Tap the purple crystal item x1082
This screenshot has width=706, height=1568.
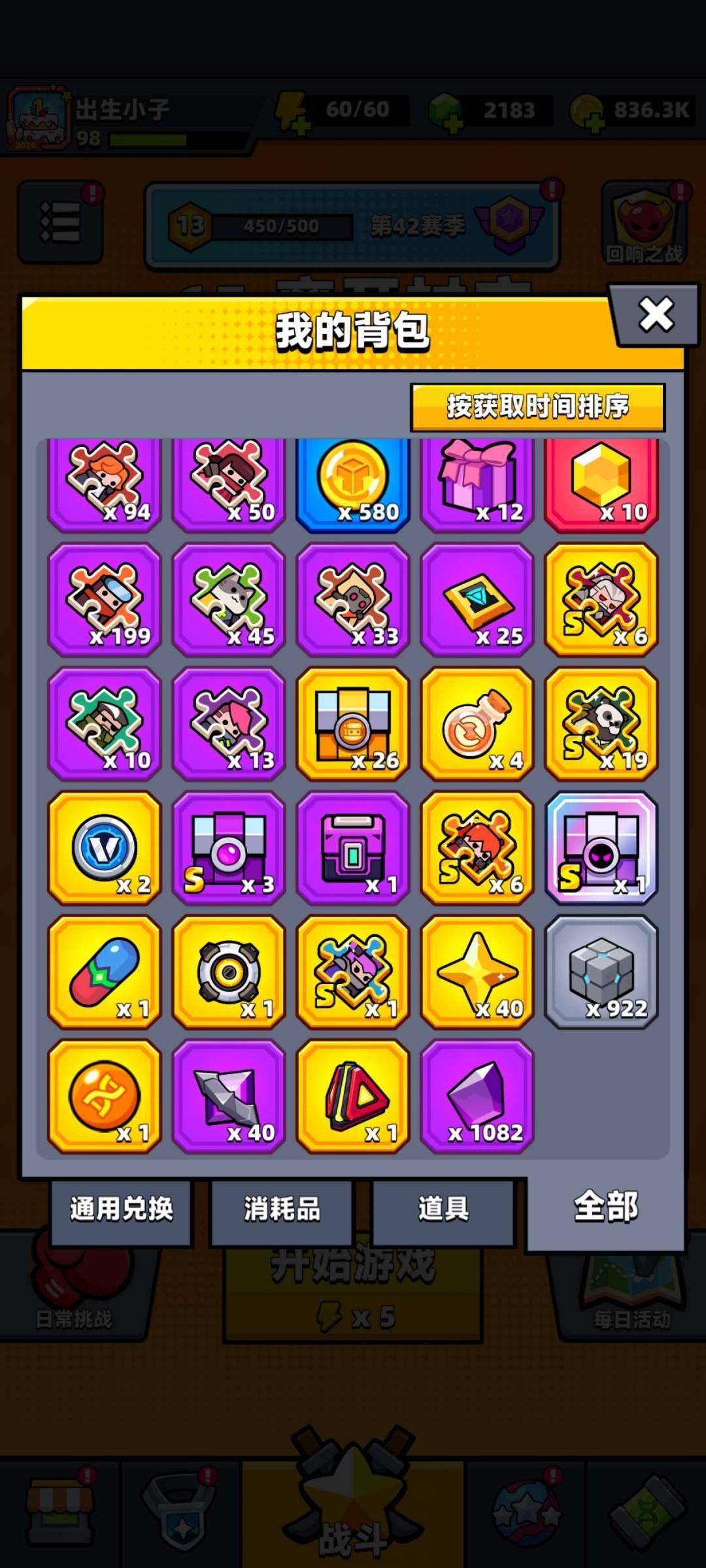477,1096
